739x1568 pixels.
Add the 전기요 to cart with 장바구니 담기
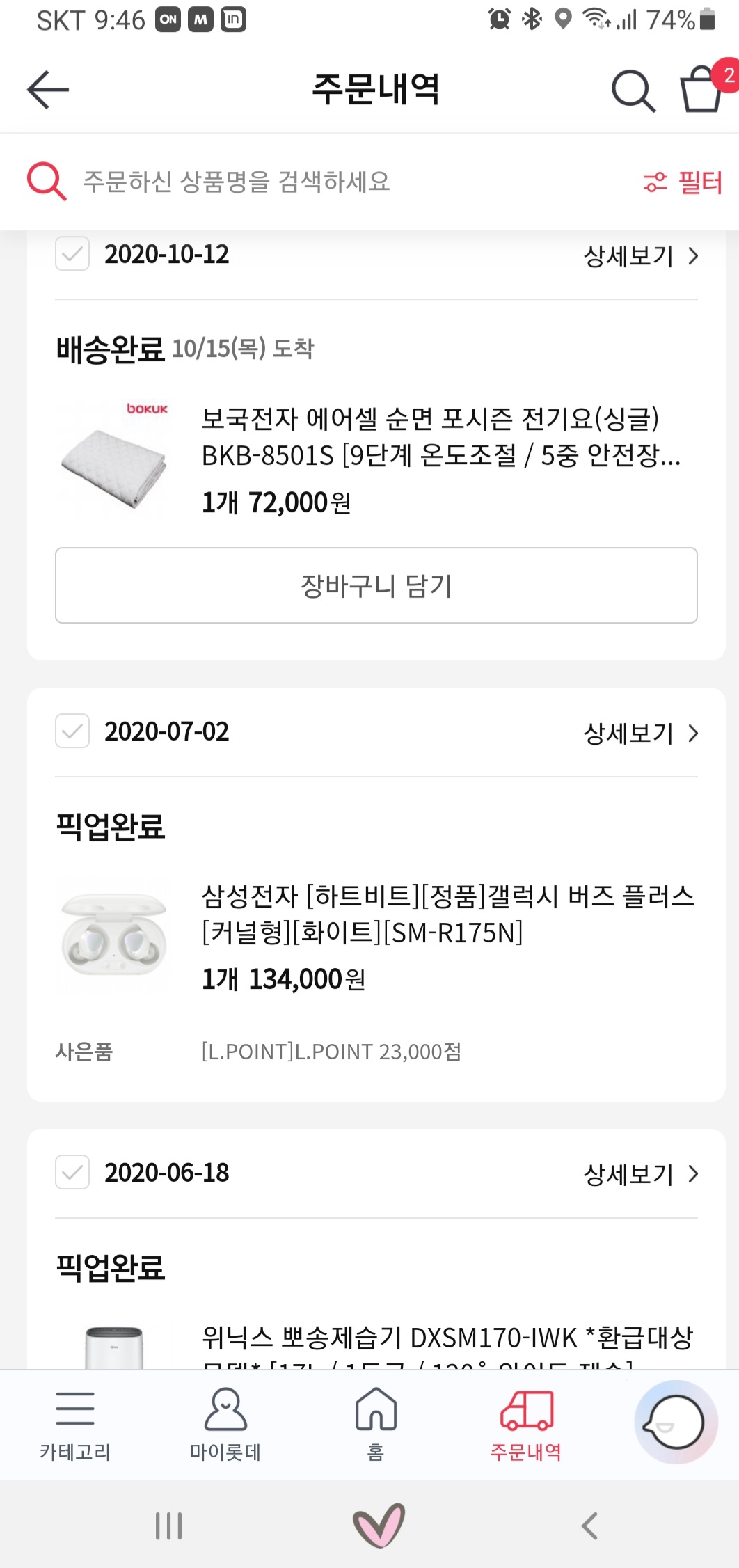pos(376,585)
